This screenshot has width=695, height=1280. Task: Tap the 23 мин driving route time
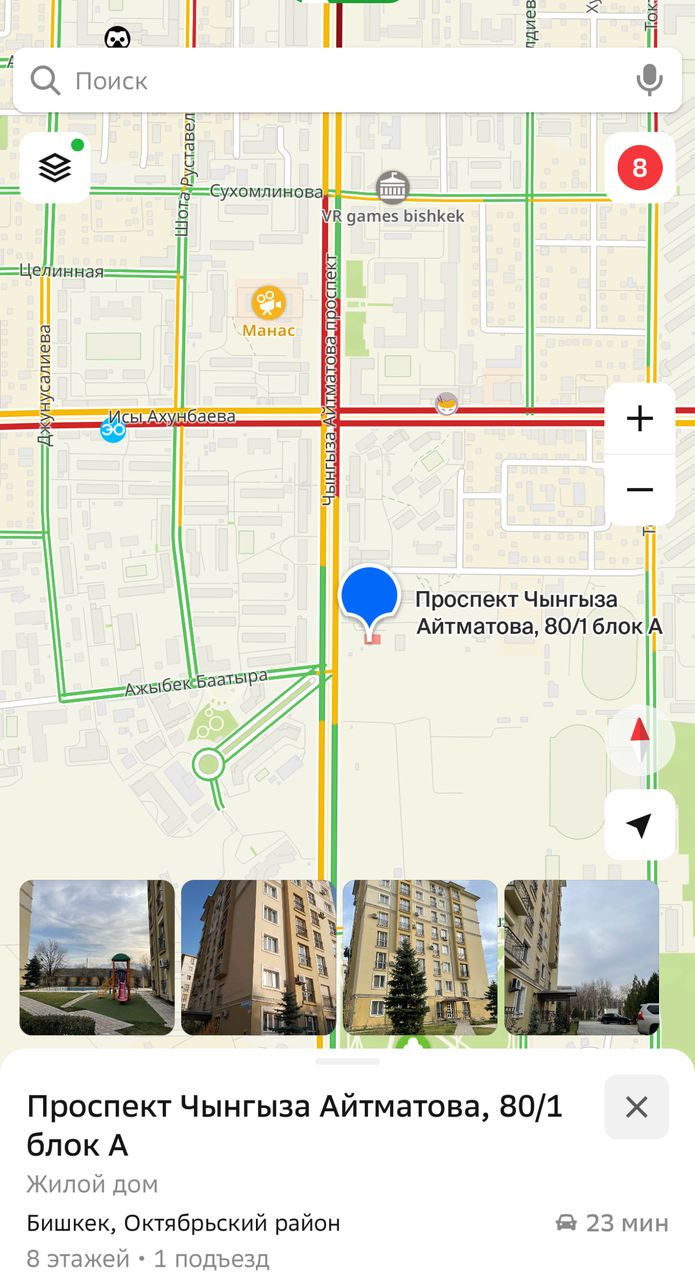612,1223
